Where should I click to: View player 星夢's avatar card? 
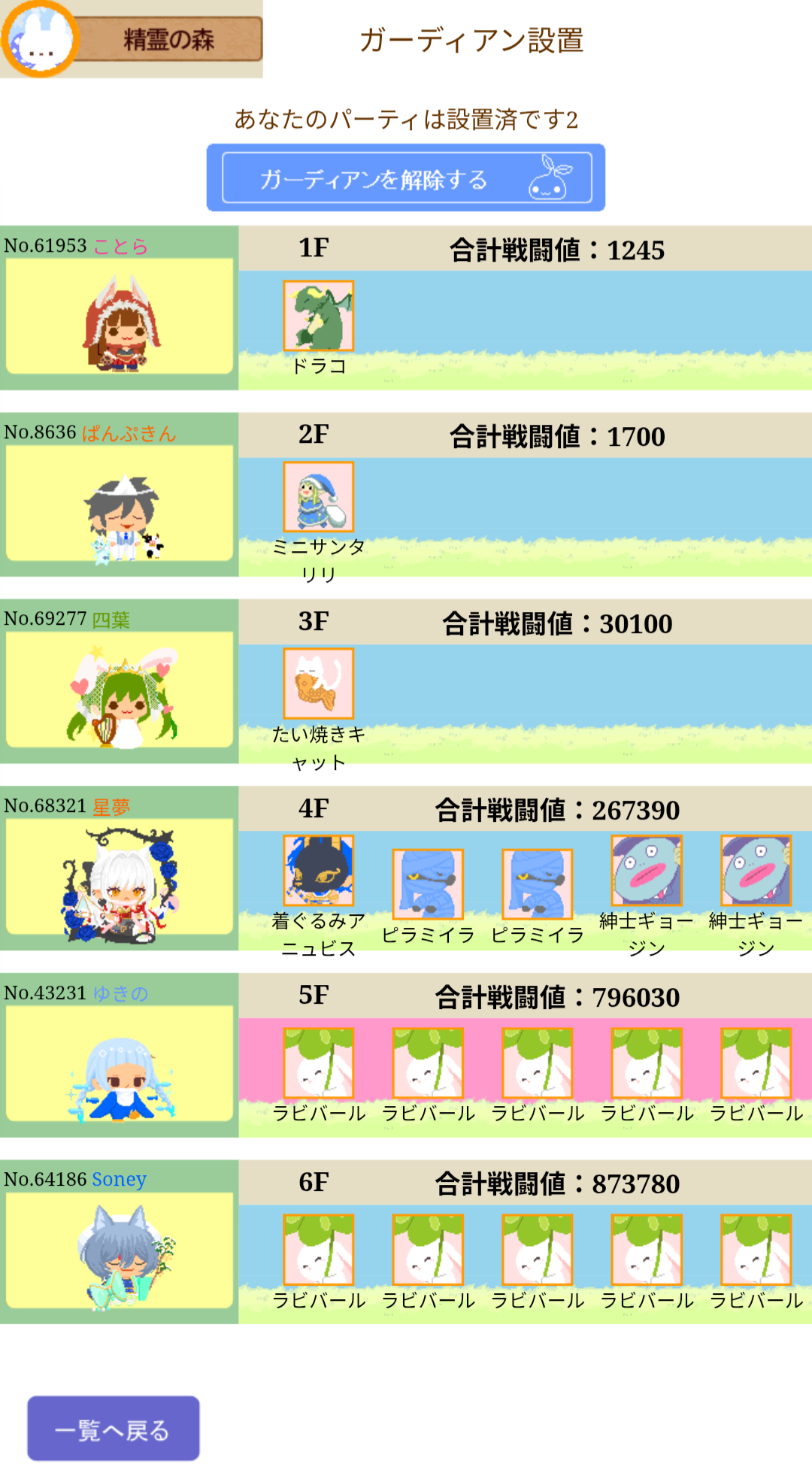click(x=120, y=876)
